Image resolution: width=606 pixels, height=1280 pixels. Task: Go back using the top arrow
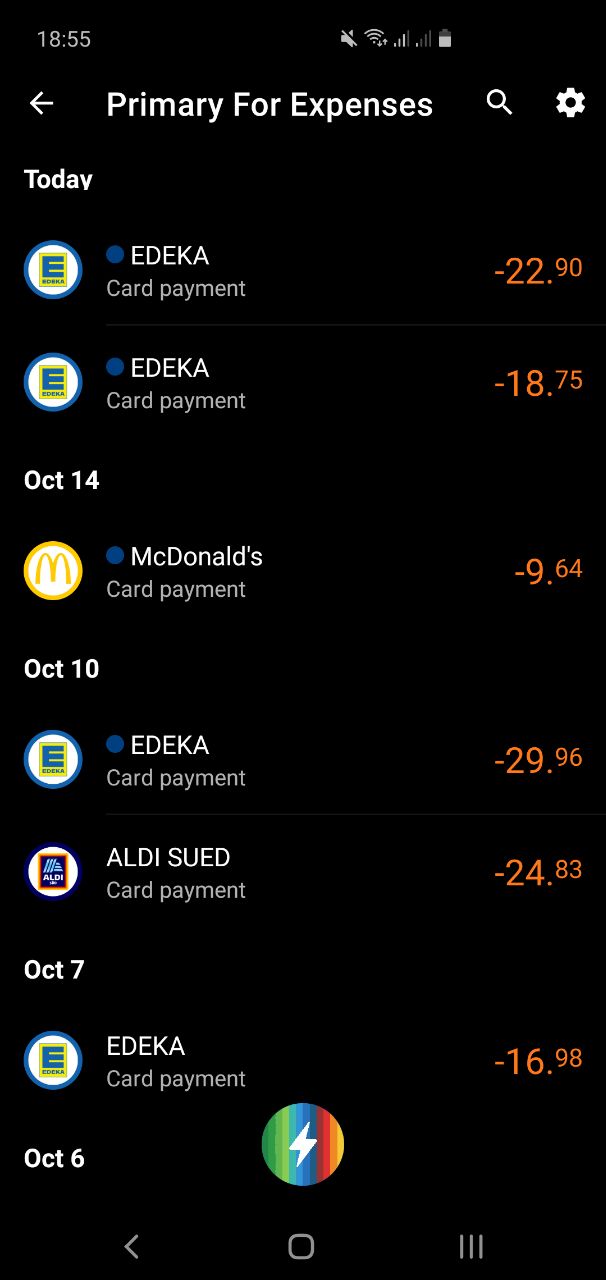coord(41,103)
